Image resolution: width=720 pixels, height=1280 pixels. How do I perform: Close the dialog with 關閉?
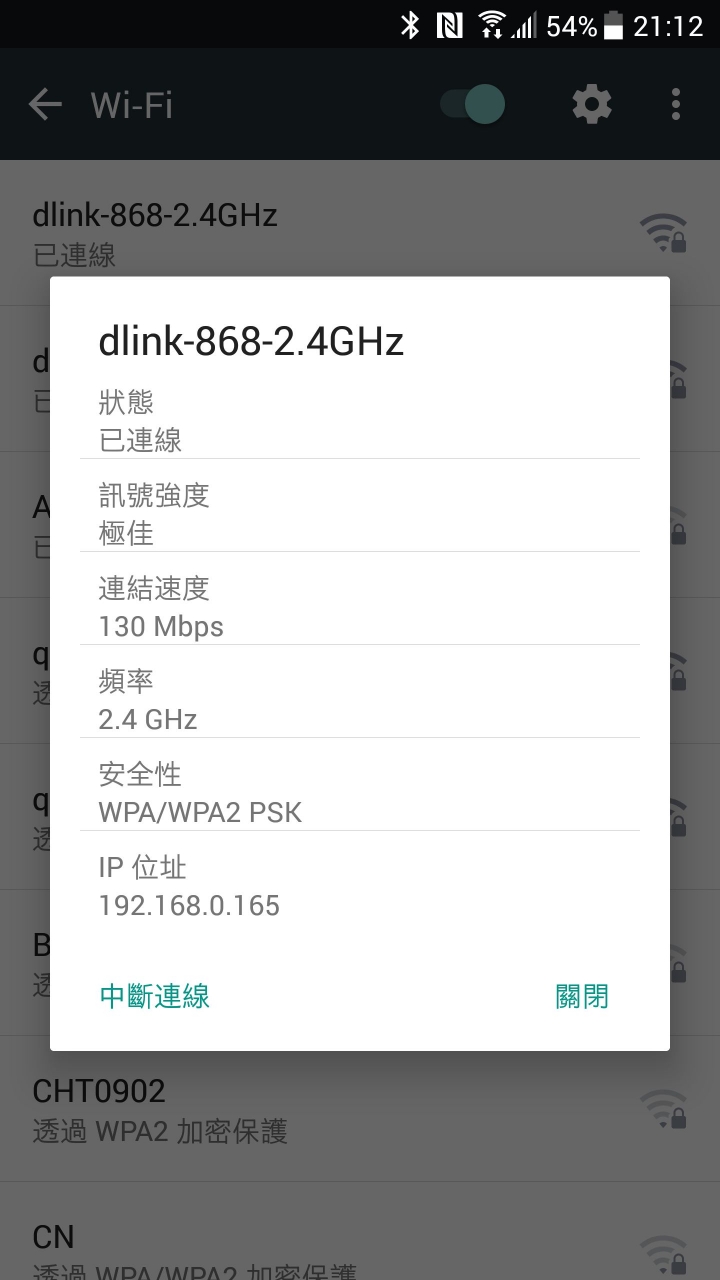(x=582, y=996)
